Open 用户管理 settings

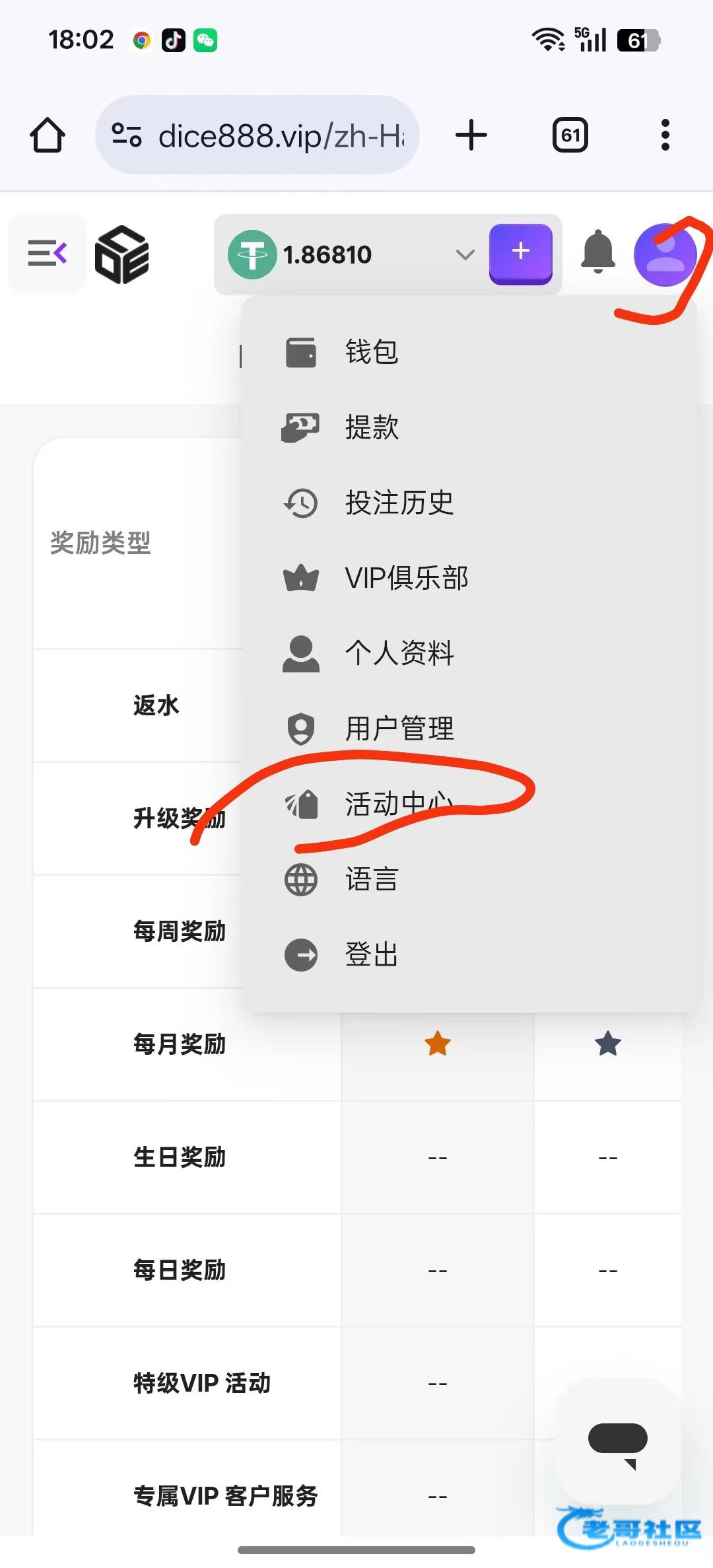(398, 729)
